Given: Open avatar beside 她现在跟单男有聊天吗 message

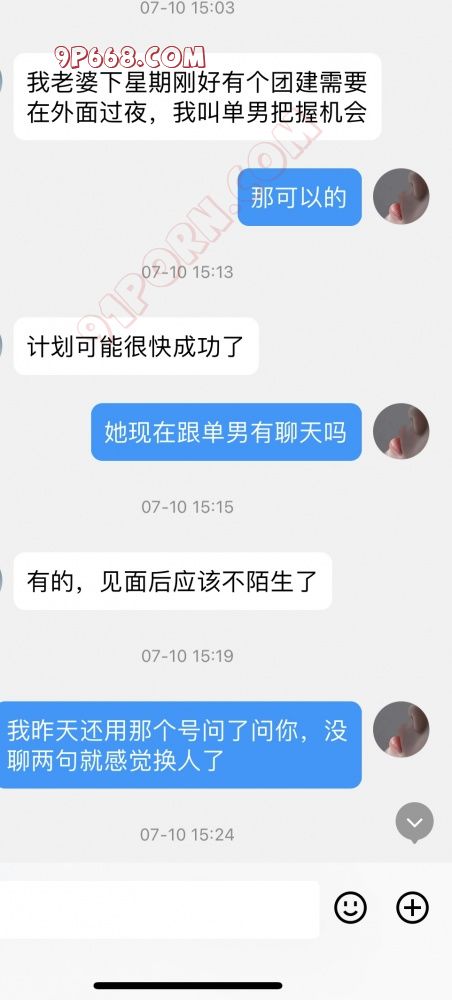Looking at the screenshot, I should (401, 431).
